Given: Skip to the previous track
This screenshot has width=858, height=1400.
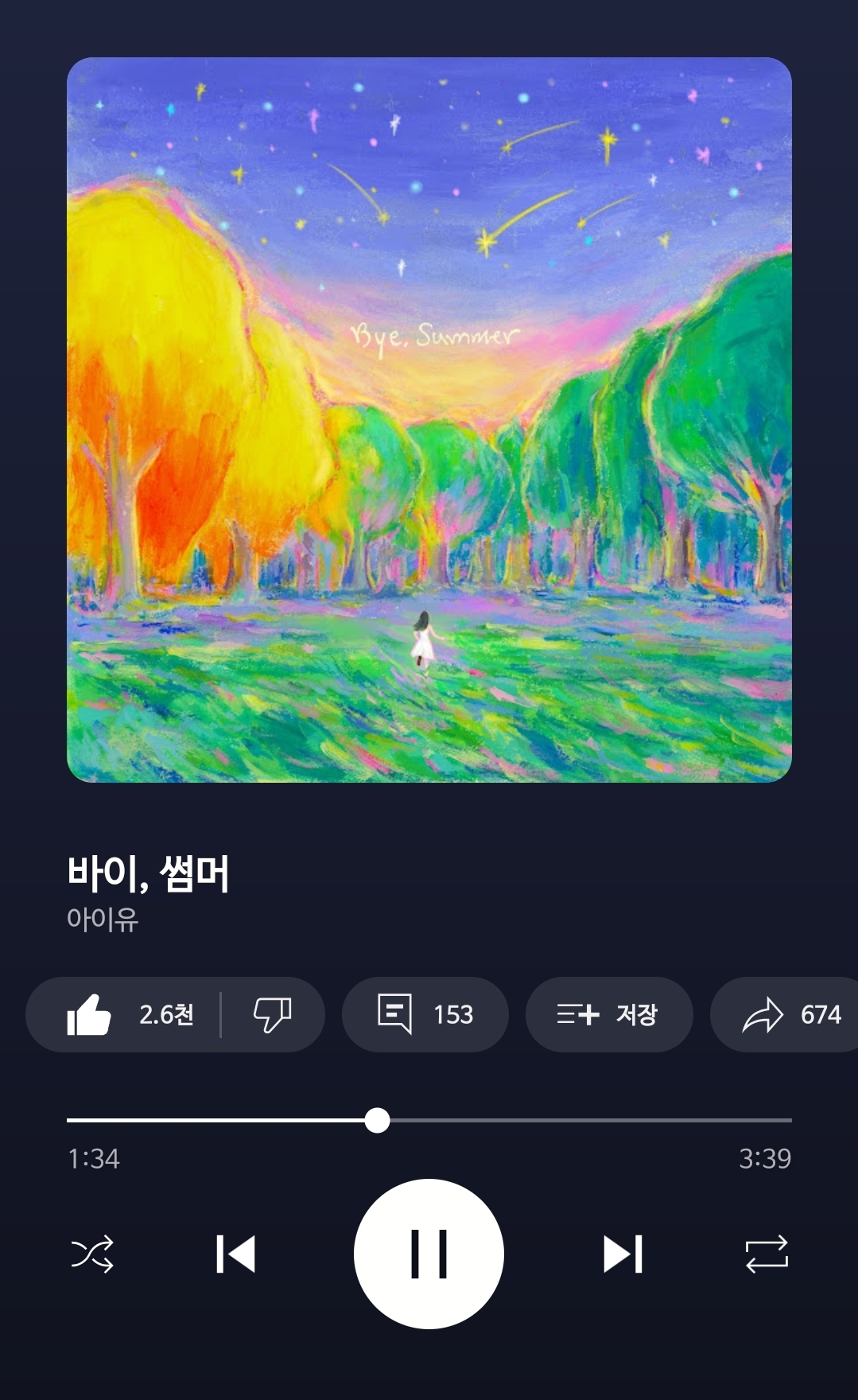Looking at the screenshot, I should pos(235,1254).
